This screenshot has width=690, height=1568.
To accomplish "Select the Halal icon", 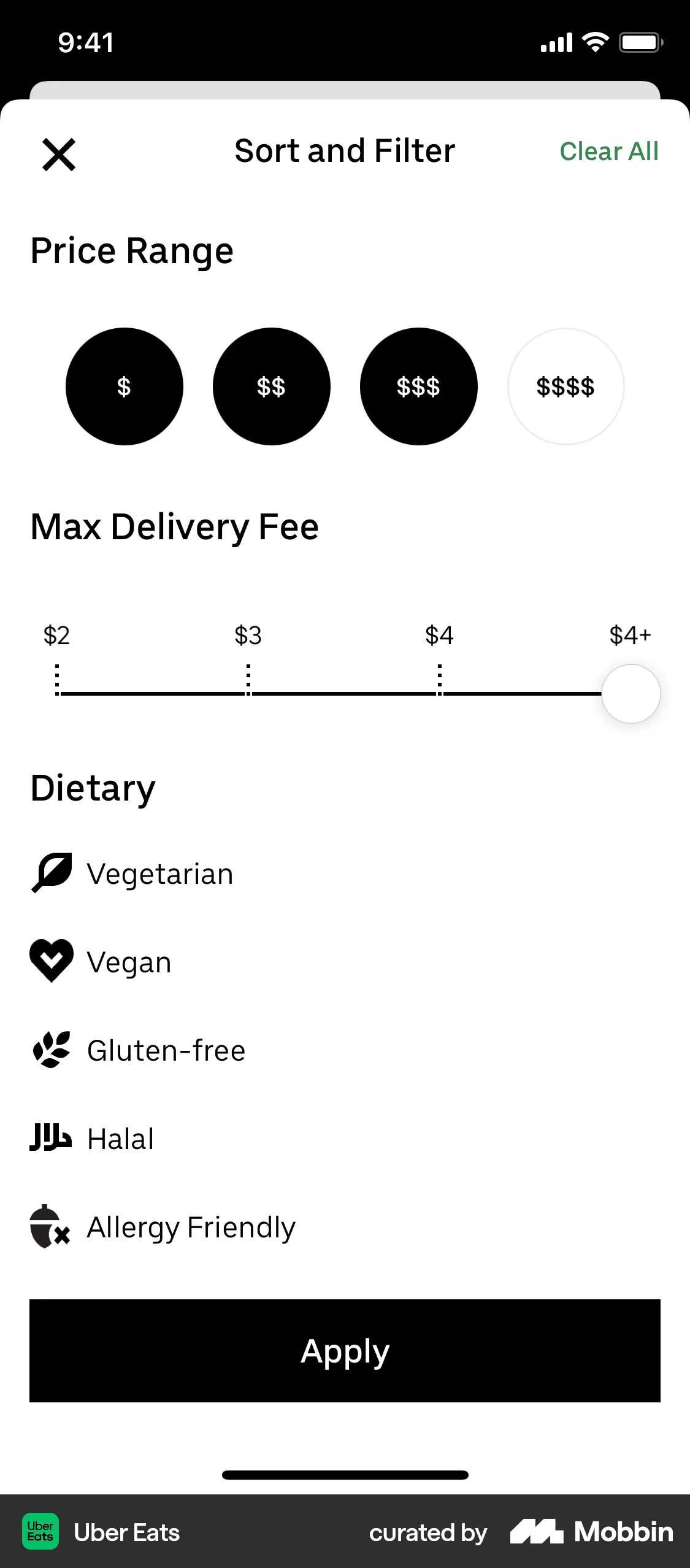I will pos(52,1138).
